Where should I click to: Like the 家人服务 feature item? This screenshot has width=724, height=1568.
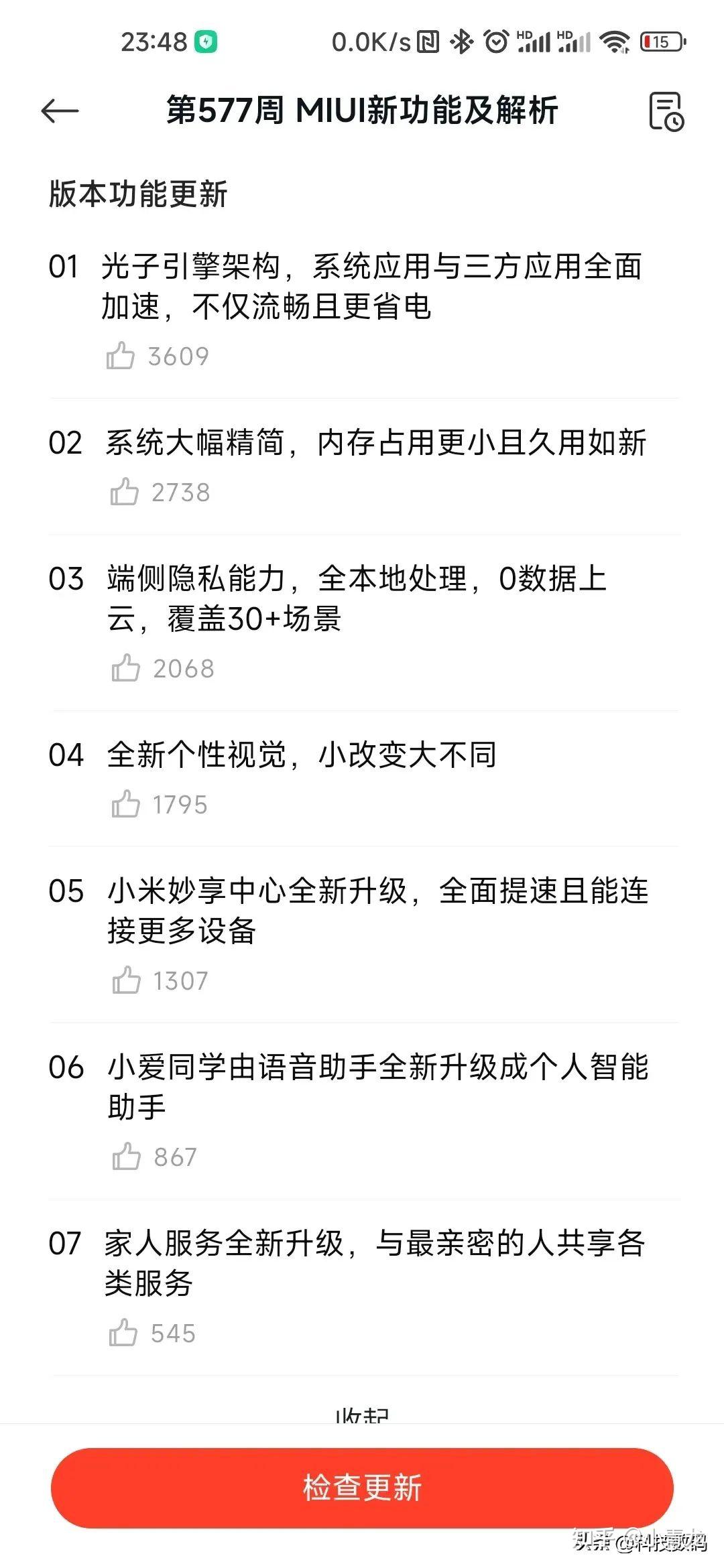tap(123, 1333)
